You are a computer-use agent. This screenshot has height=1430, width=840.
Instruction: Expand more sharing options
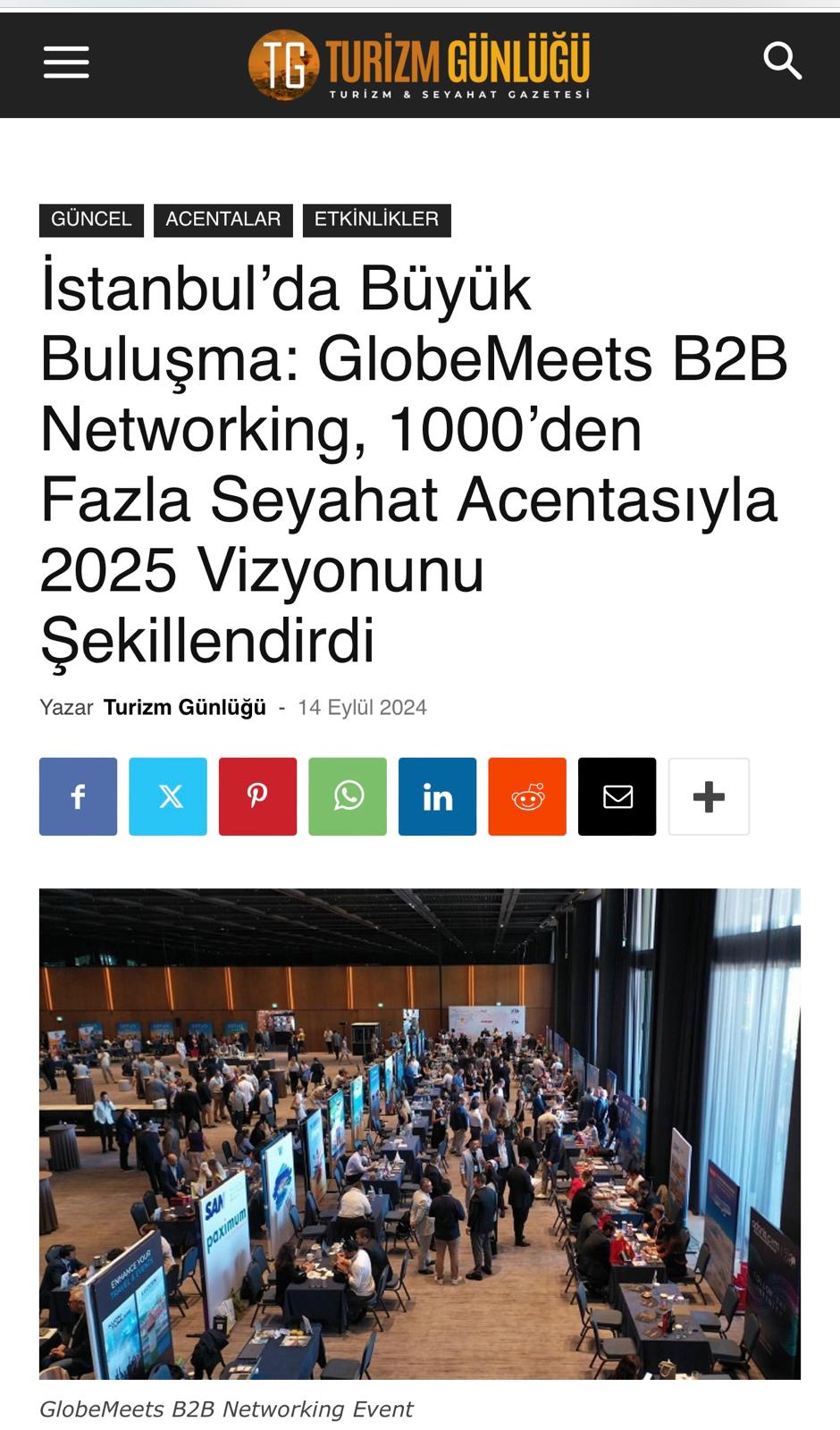[x=709, y=796]
